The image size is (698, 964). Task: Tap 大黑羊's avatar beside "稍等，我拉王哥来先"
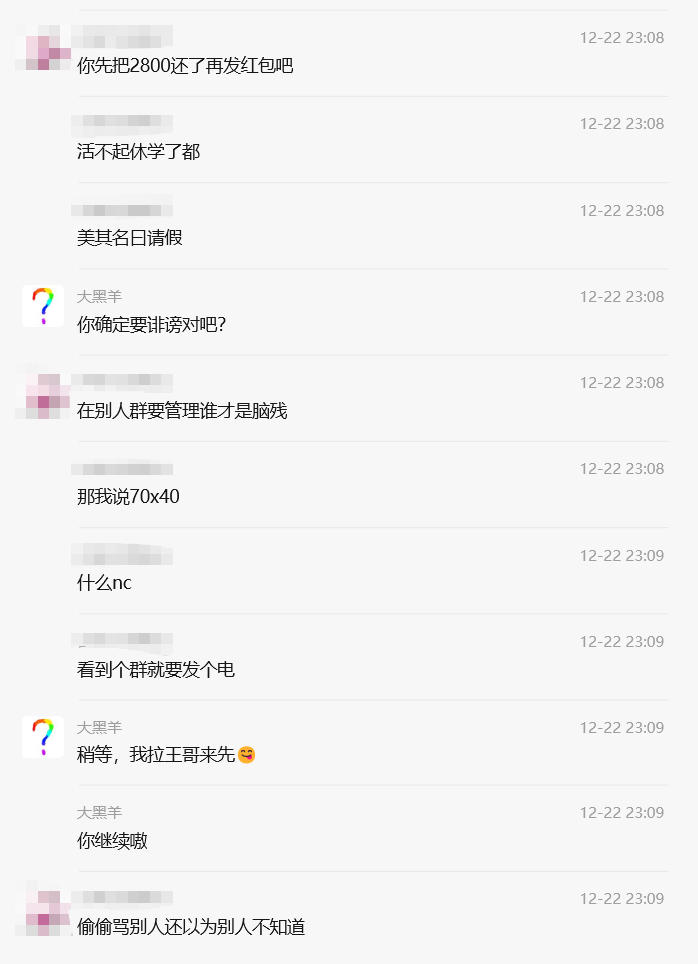[43, 737]
